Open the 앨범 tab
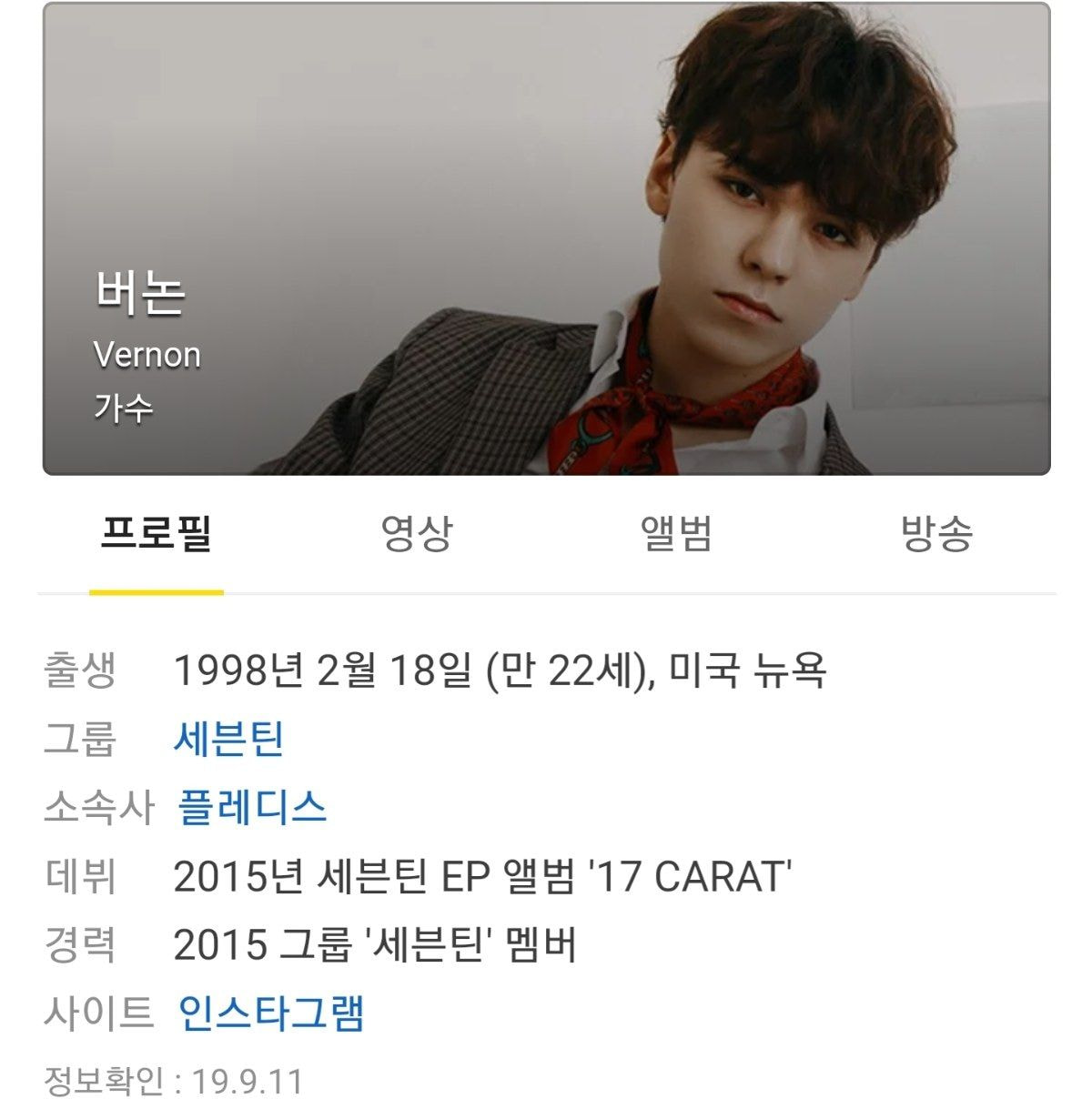 click(676, 534)
